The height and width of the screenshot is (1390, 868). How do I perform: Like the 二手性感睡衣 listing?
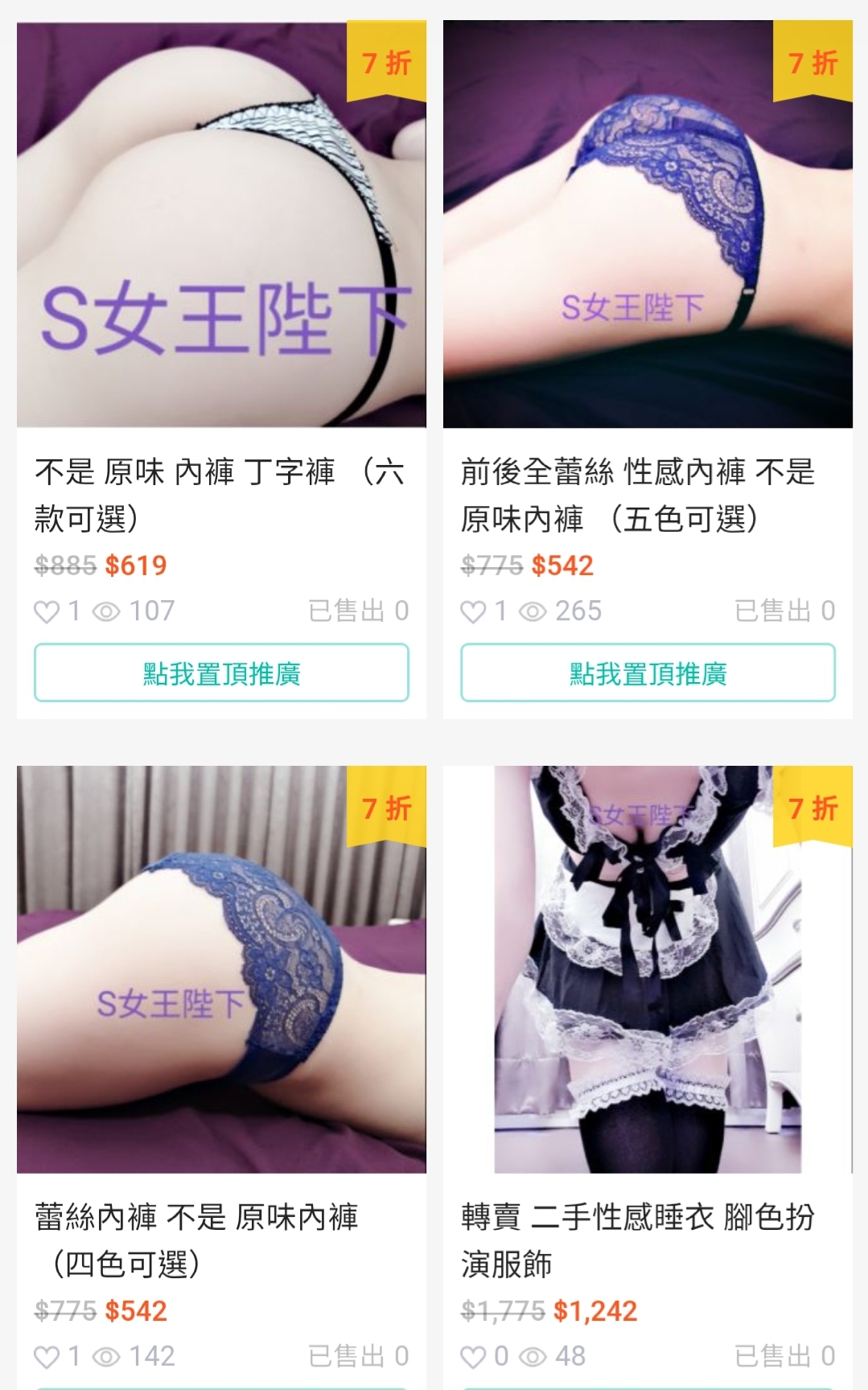tap(473, 1357)
